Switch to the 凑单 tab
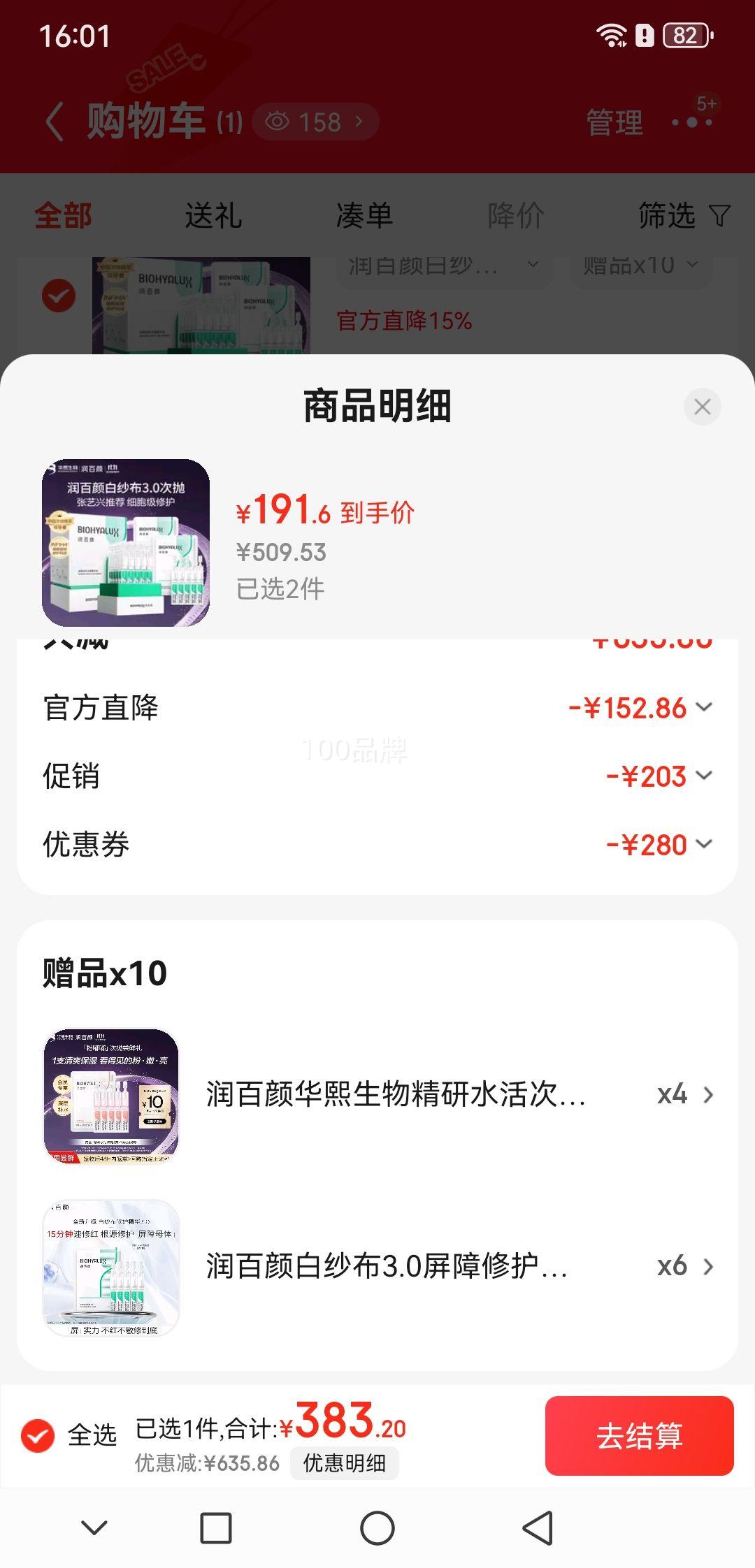Viewport: 755px width, 1568px height. [364, 215]
